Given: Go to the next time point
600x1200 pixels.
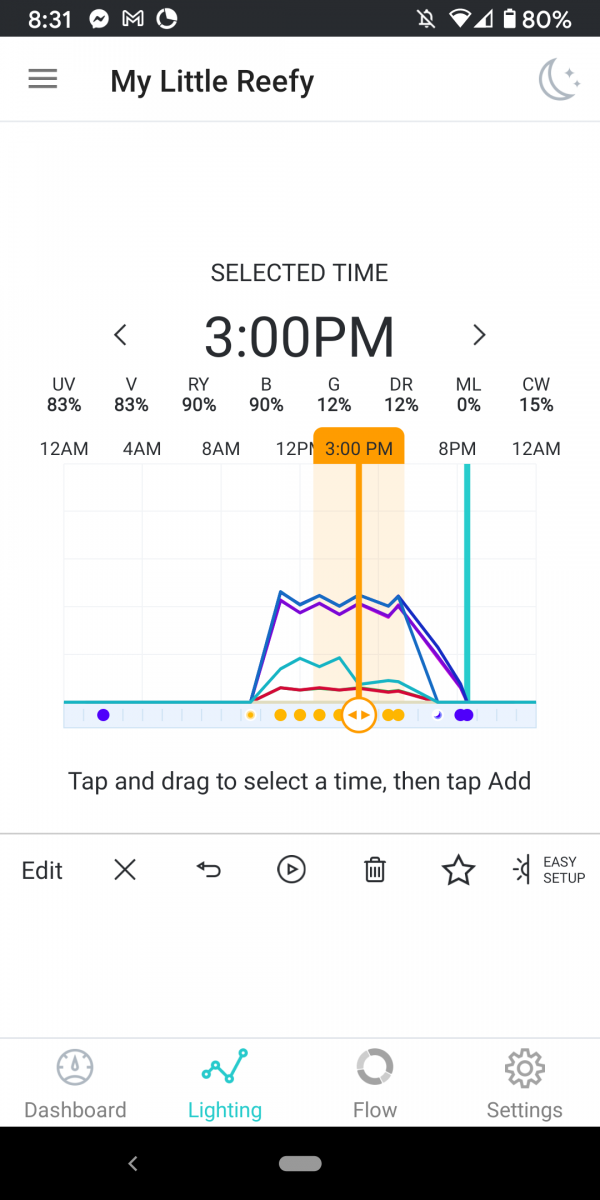Looking at the screenshot, I should 479,336.
